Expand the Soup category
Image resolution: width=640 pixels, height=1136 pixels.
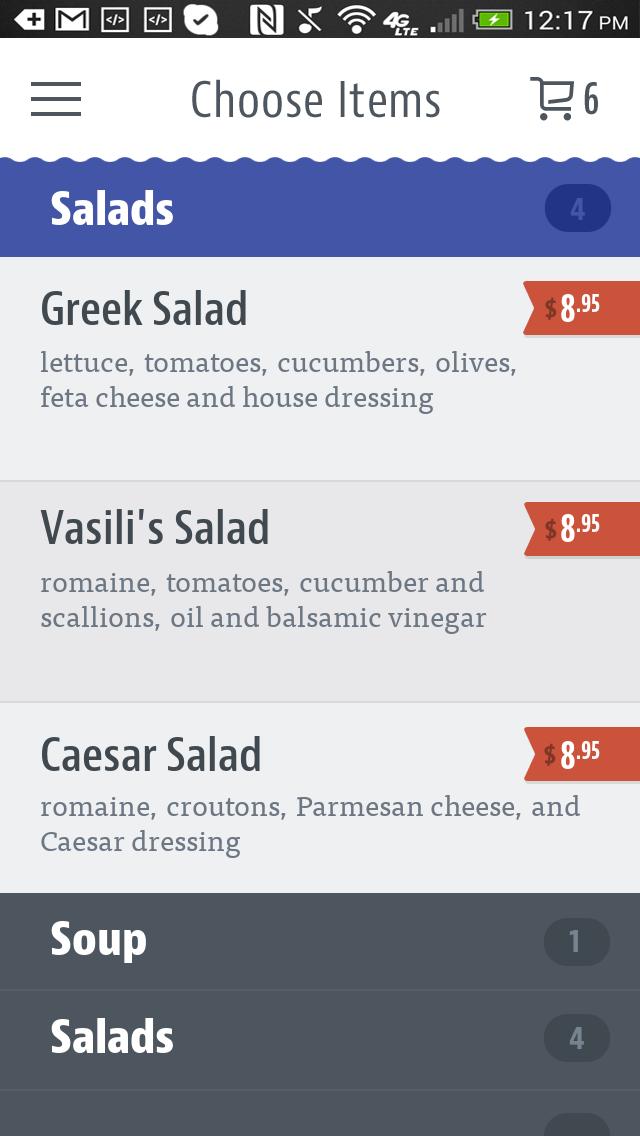coord(320,941)
